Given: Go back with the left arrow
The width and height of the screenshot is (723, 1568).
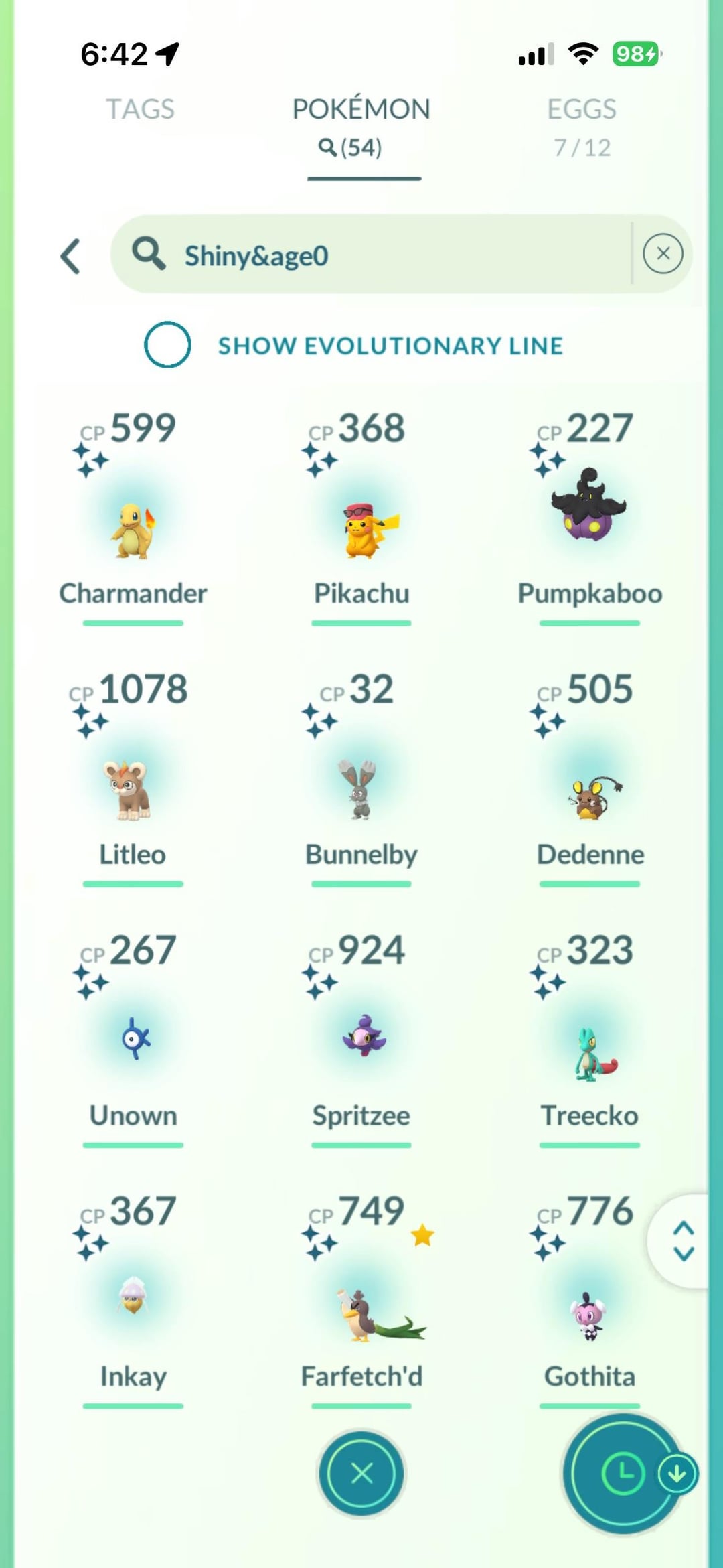Looking at the screenshot, I should 71,255.
